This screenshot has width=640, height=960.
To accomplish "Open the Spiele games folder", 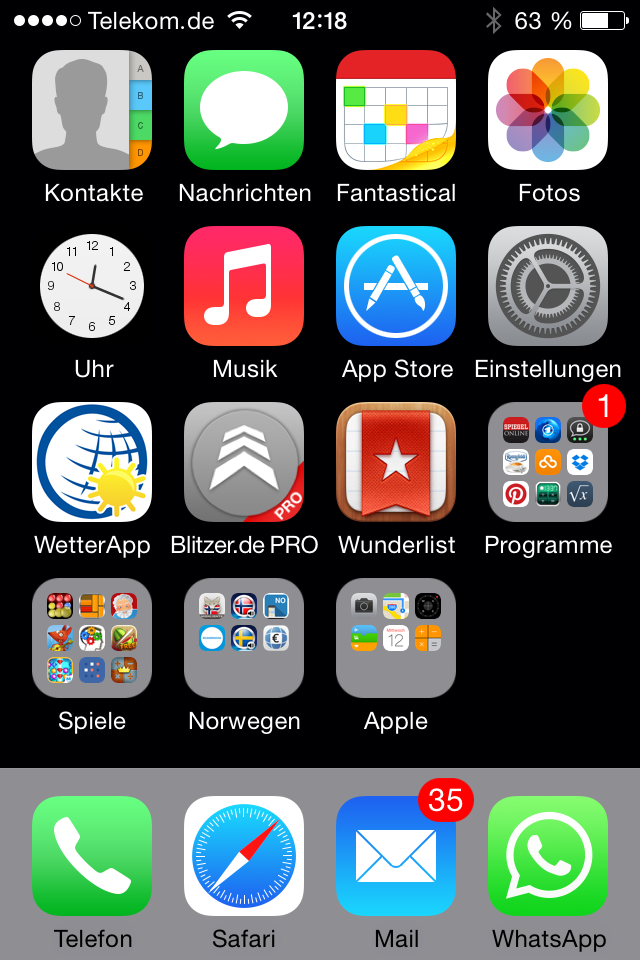I will point(92,638).
